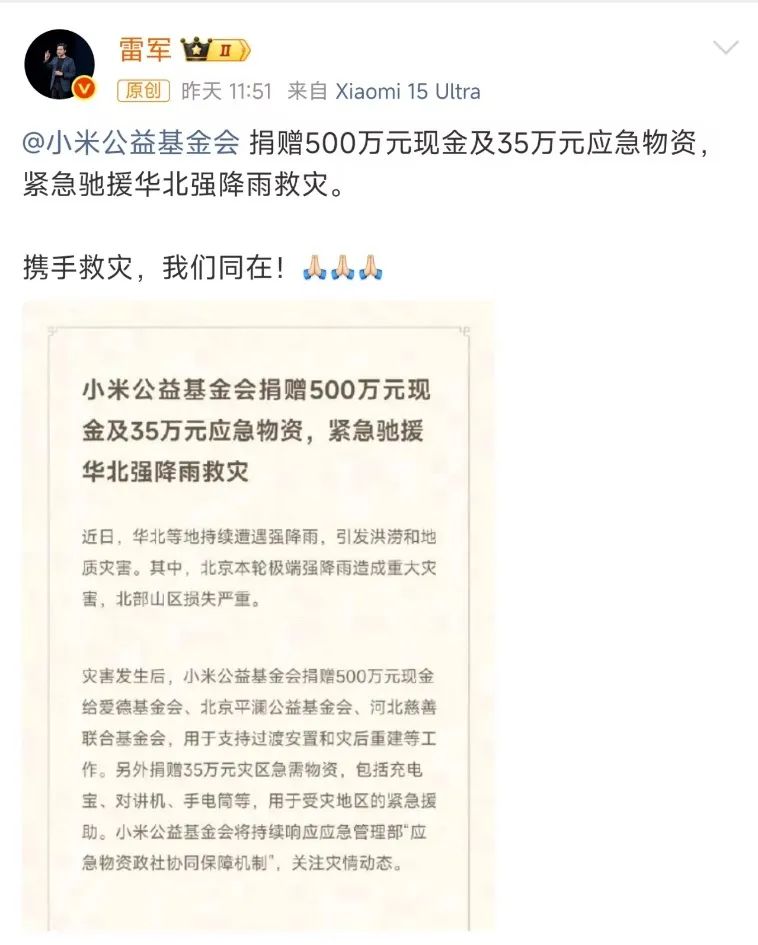
Task: Open Lei Jun's profile avatar
Action: [x=58, y=64]
